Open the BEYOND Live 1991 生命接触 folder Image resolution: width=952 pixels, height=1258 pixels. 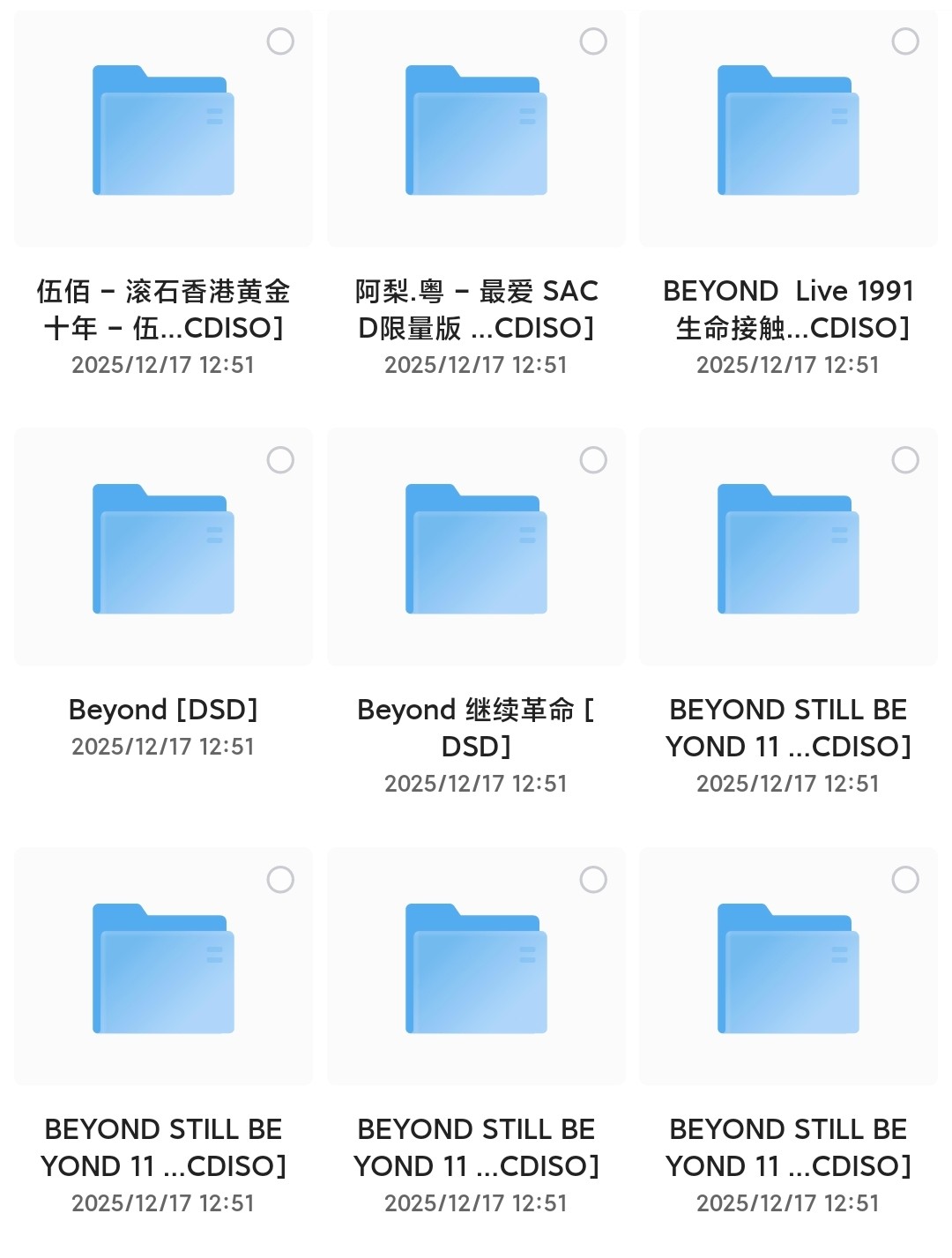[x=788, y=130]
